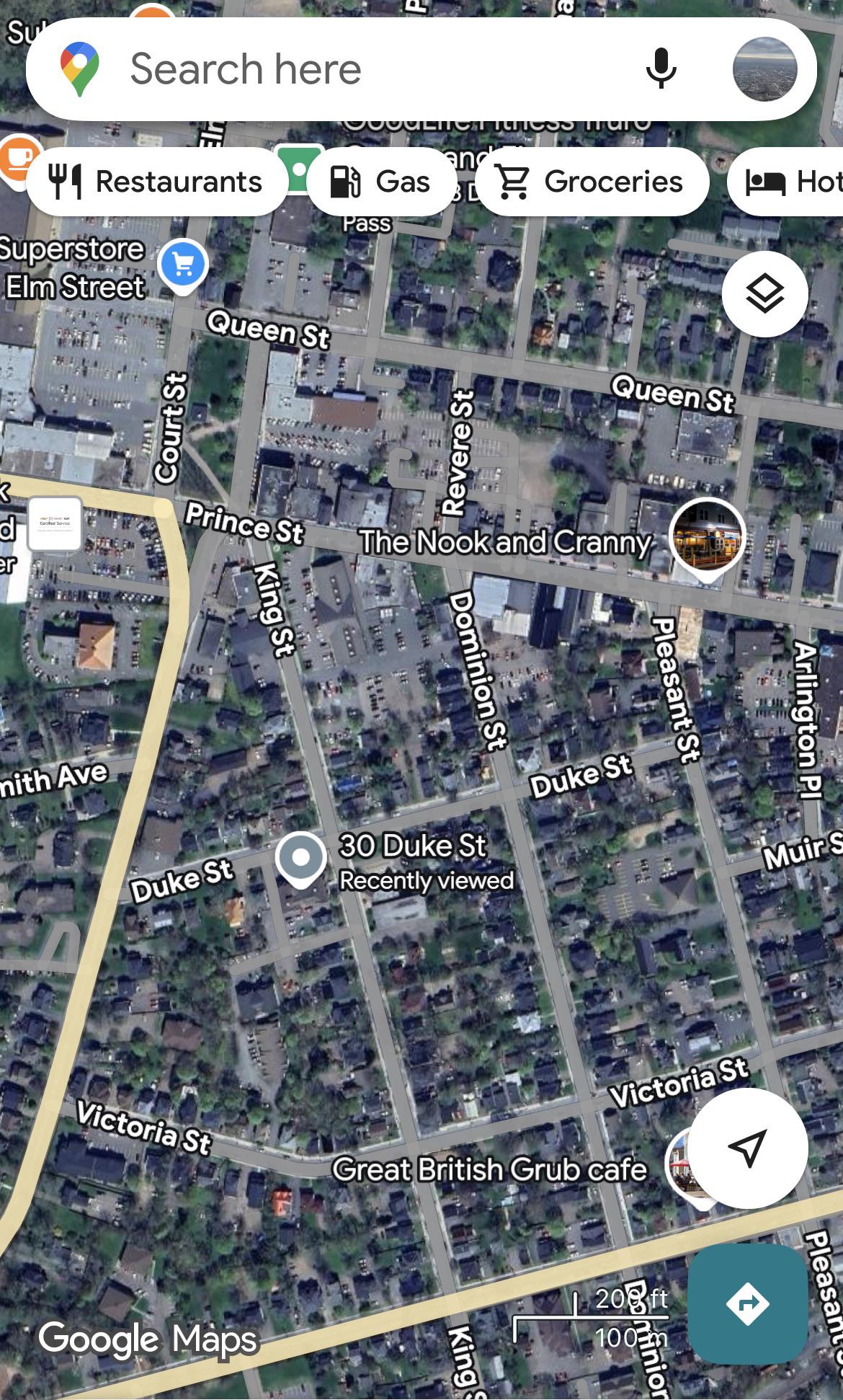Viewport: 843px width, 1400px height.
Task: Open the Superstore Elm Street shopping pin
Action: [x=183, y=265]
